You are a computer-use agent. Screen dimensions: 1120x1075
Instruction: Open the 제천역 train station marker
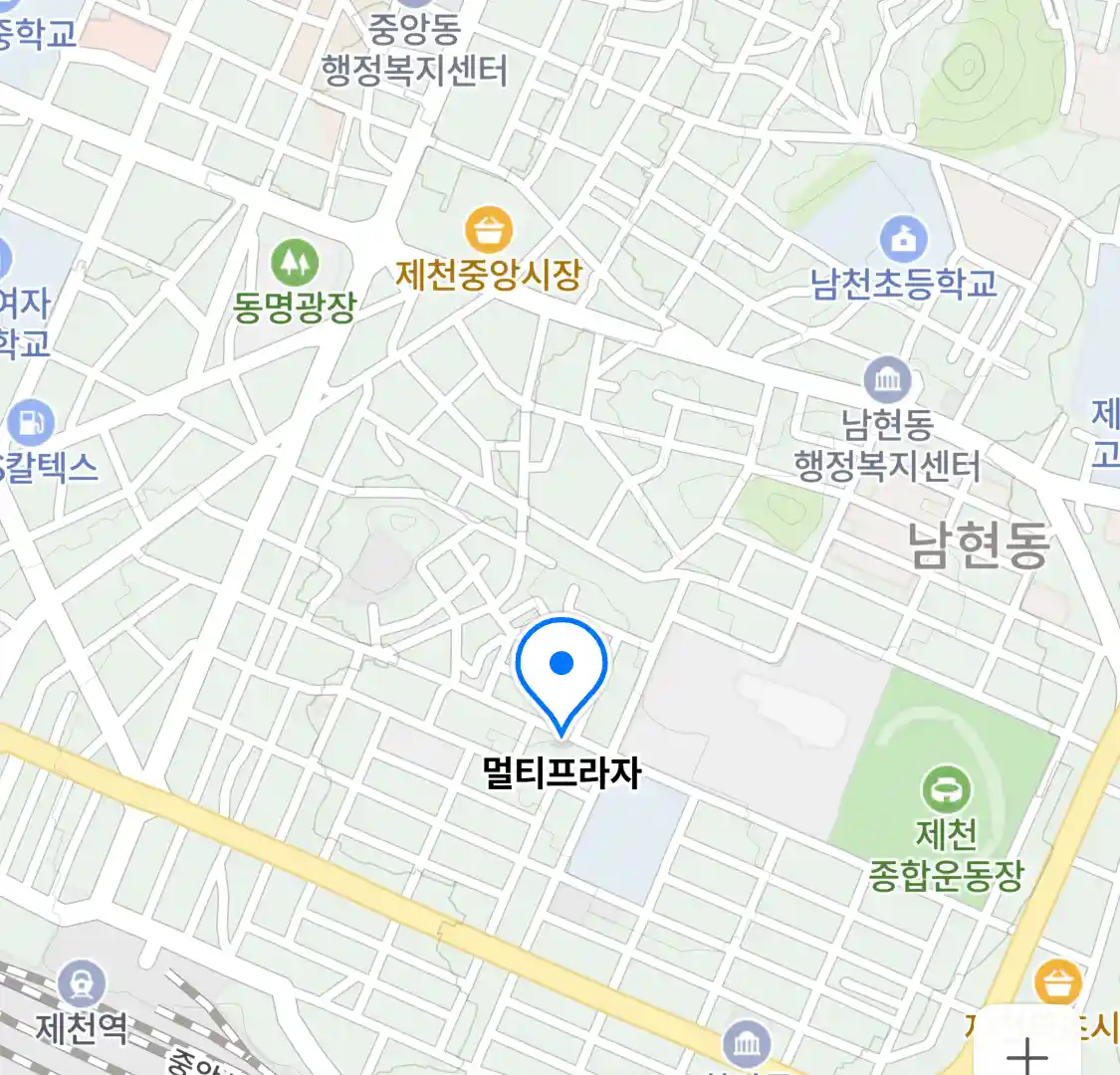coord(81,984)
